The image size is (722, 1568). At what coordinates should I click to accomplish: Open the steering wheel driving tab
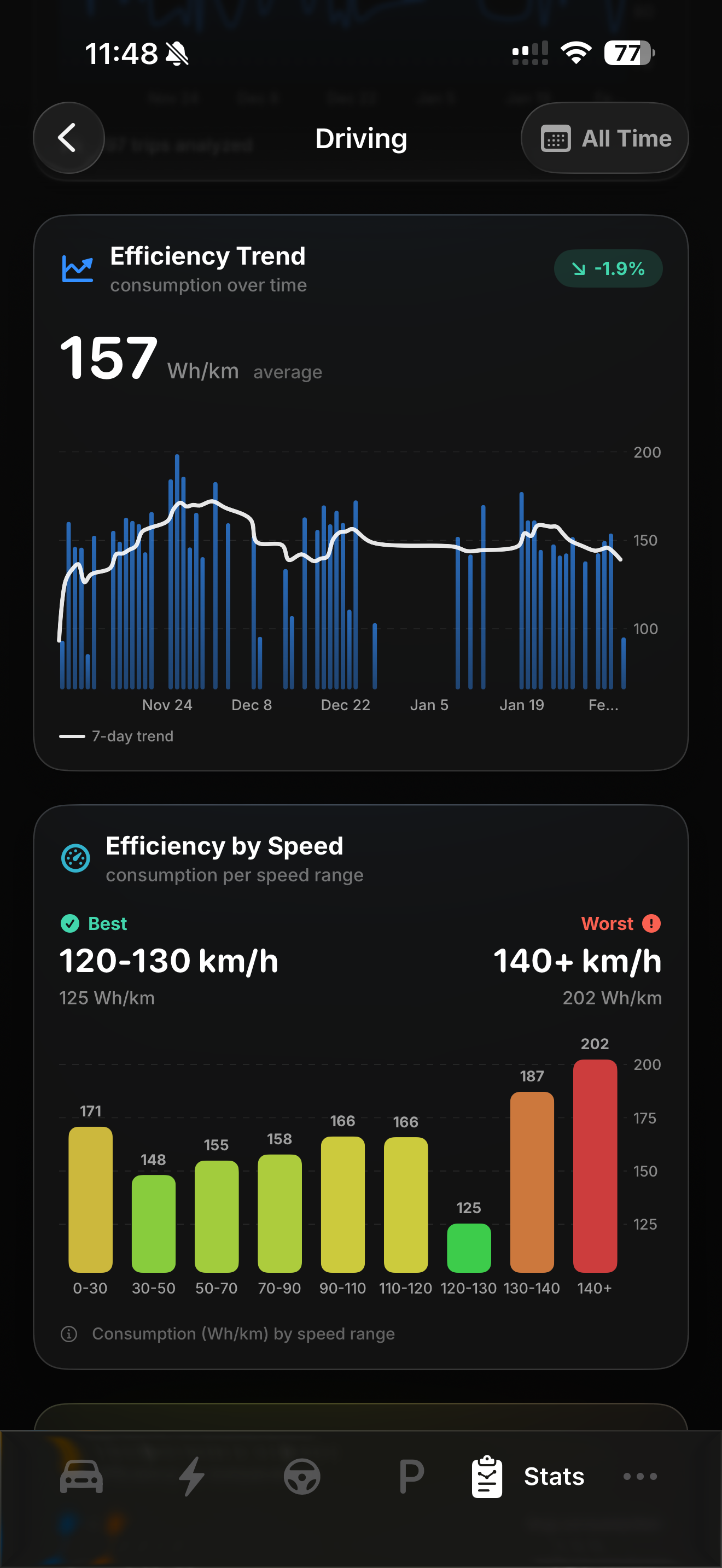(302, 1477)
